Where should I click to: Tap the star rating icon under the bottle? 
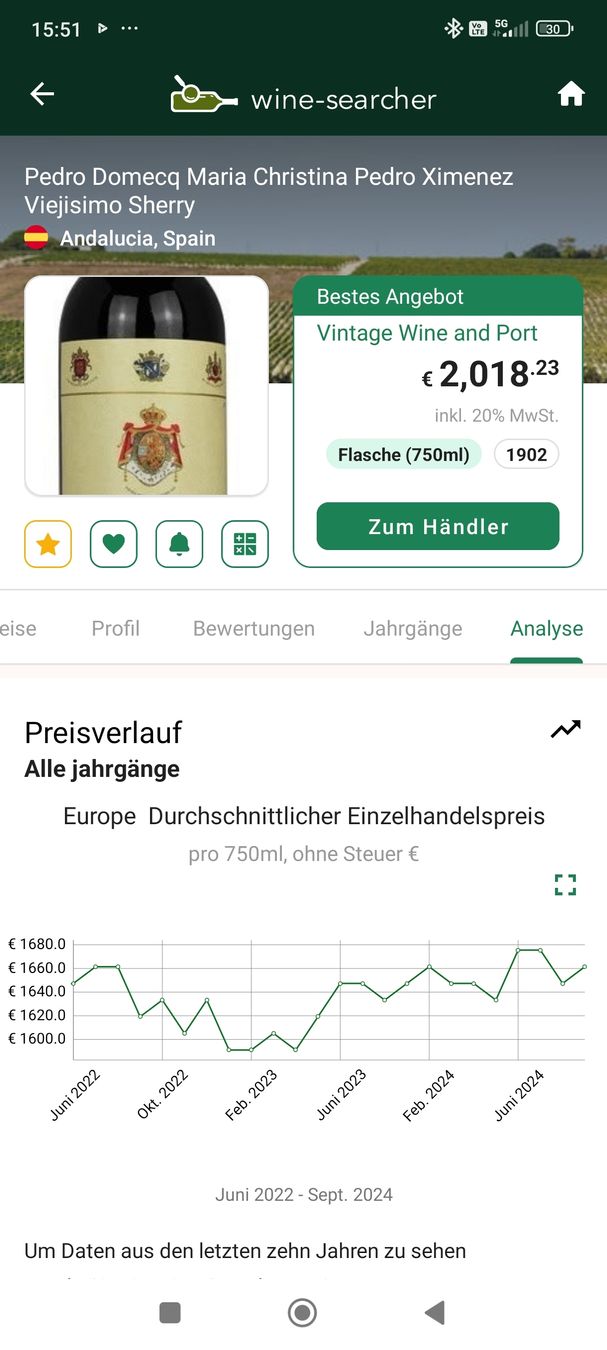(48, 544)
